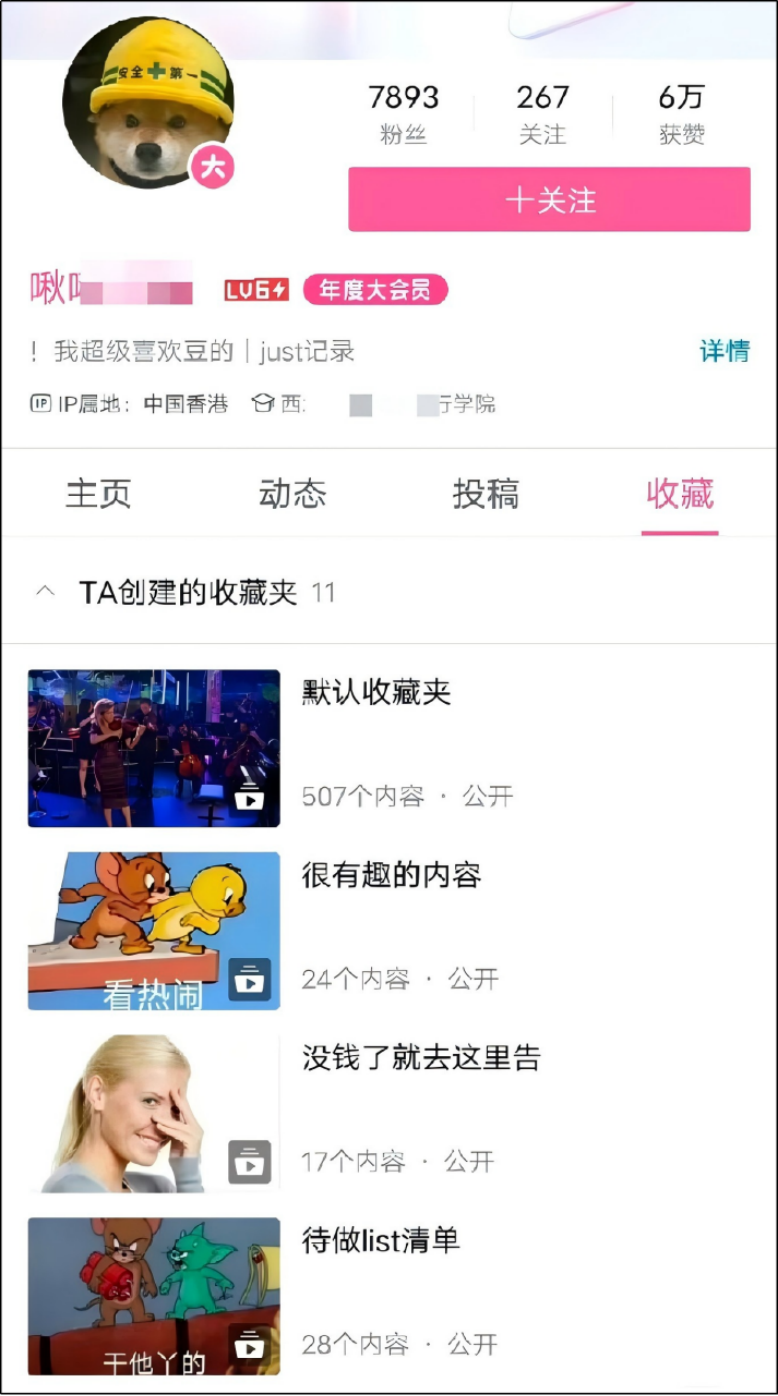Screen dimensions: 778x1396
Task: View the 7893 粉丝 followers list
Action: coord(403,114)
